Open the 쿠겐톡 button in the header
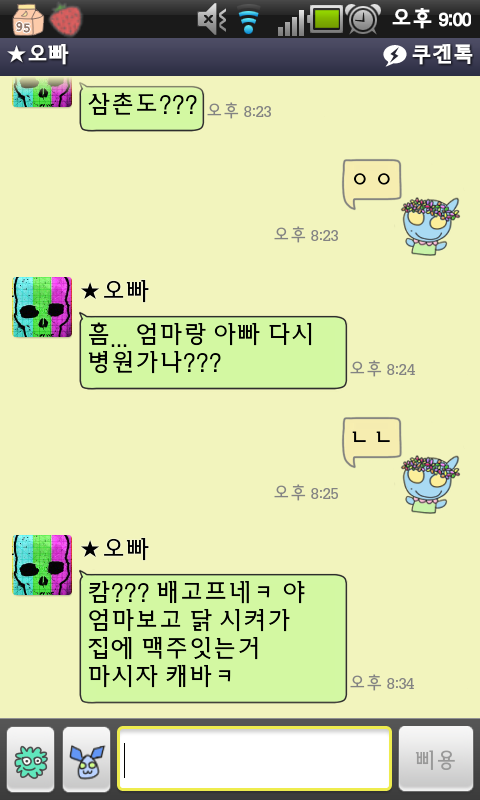 tap(428, 55)
